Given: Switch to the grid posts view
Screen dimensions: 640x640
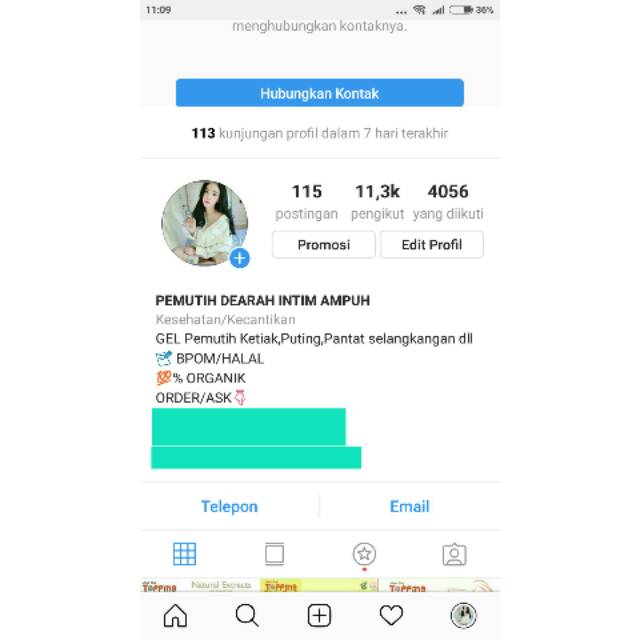Looking at the screenshot, I should click(x=185, y=554).
